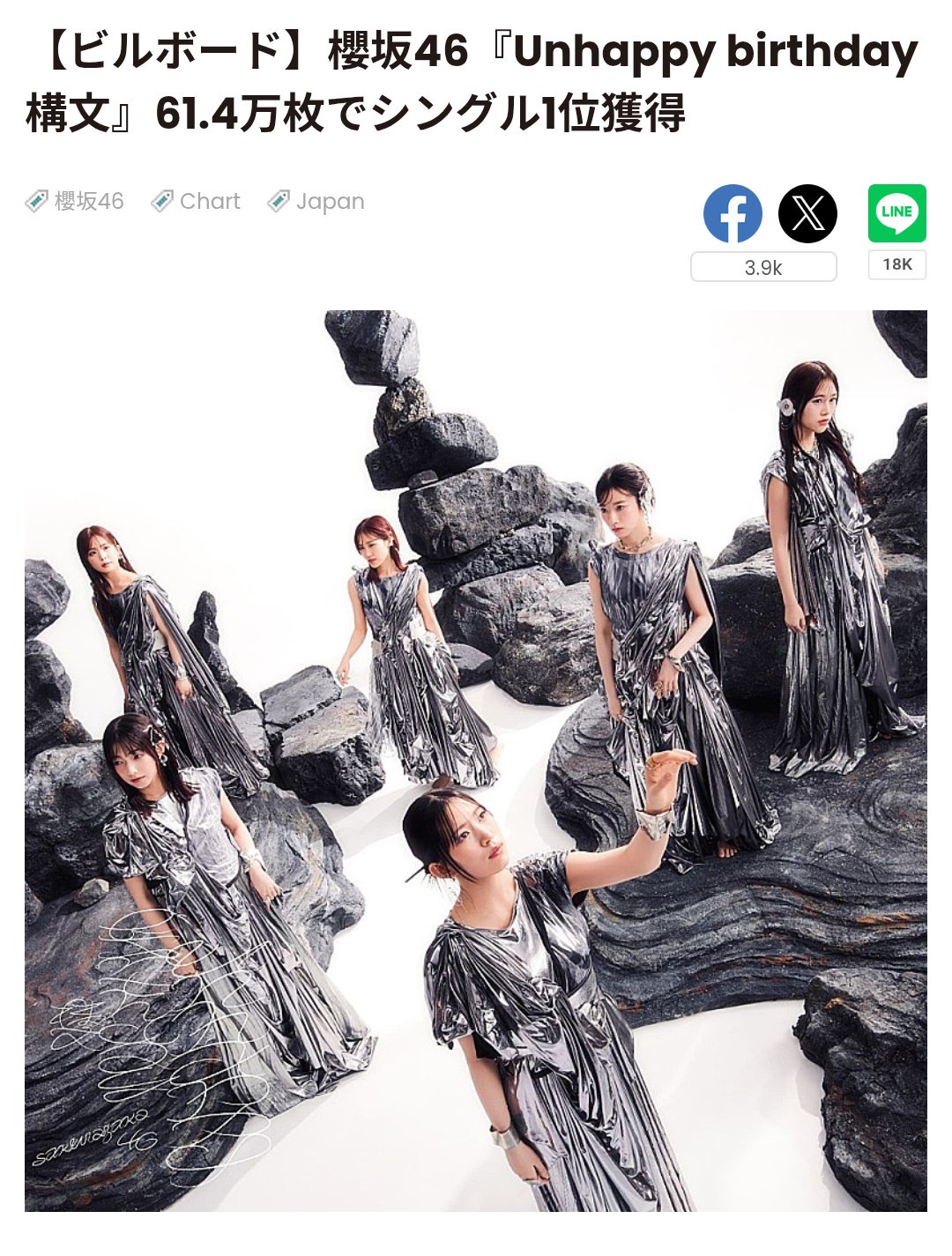The height and width of the screenshot is (1256, 952).
Task: Share the article on Facebook
Action: point(732,213)
